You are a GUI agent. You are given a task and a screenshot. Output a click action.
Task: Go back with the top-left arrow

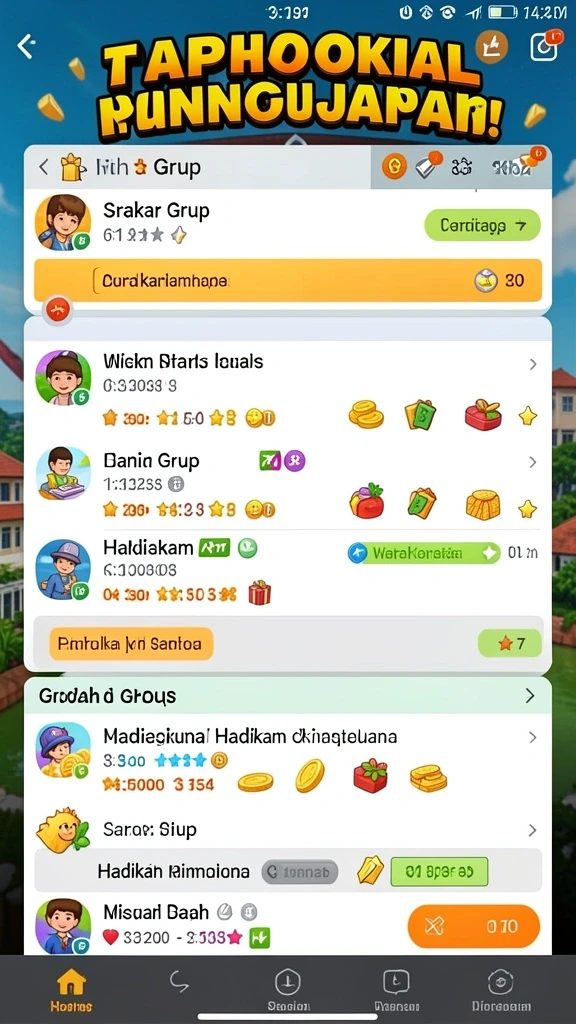click(x=26, y=46)
